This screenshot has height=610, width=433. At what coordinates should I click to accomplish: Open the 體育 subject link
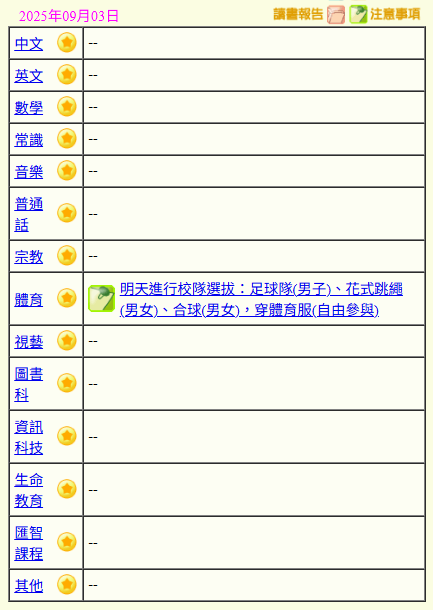(29, 299)
